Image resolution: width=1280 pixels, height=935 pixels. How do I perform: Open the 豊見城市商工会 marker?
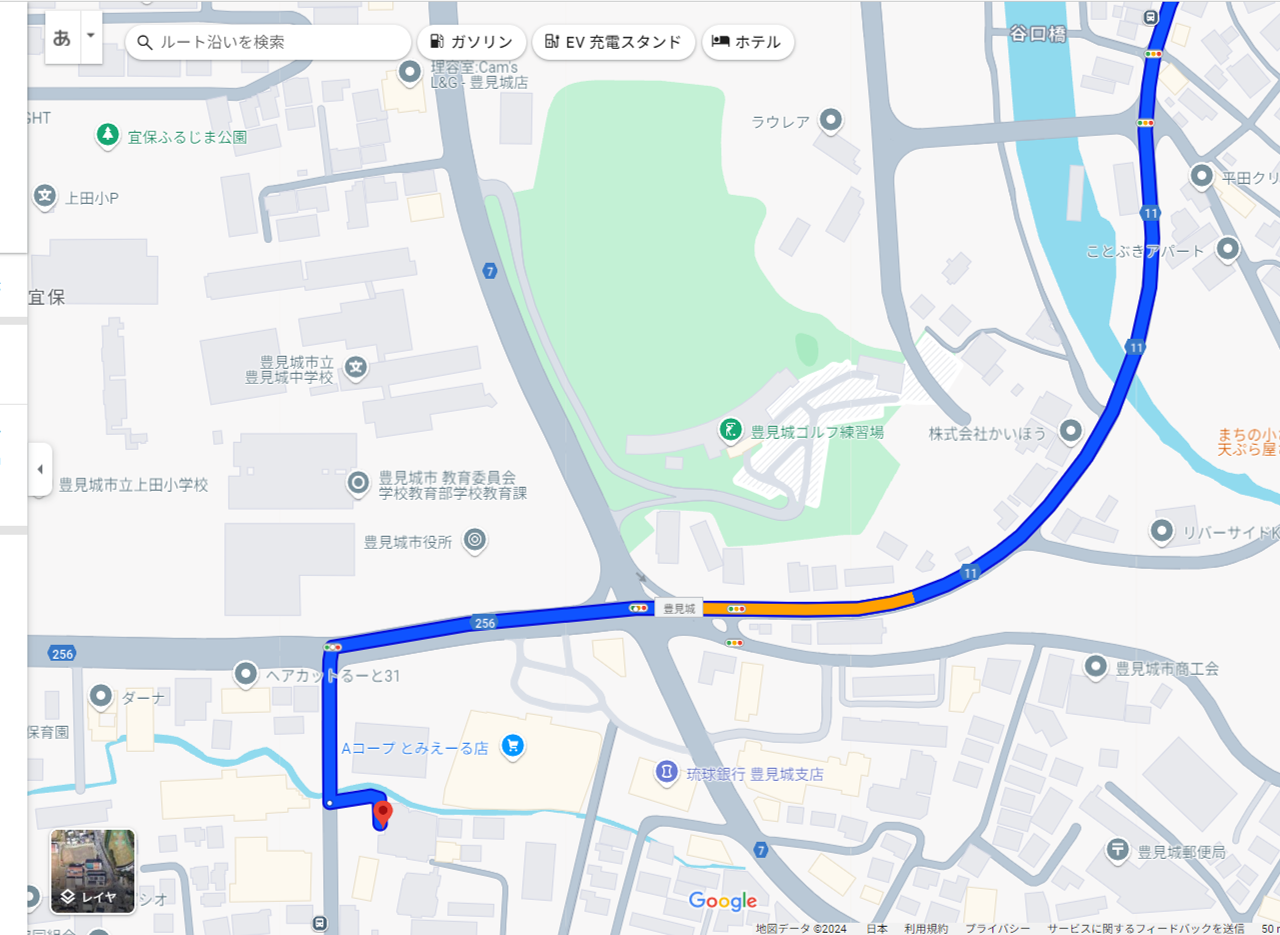point(1096,666)
